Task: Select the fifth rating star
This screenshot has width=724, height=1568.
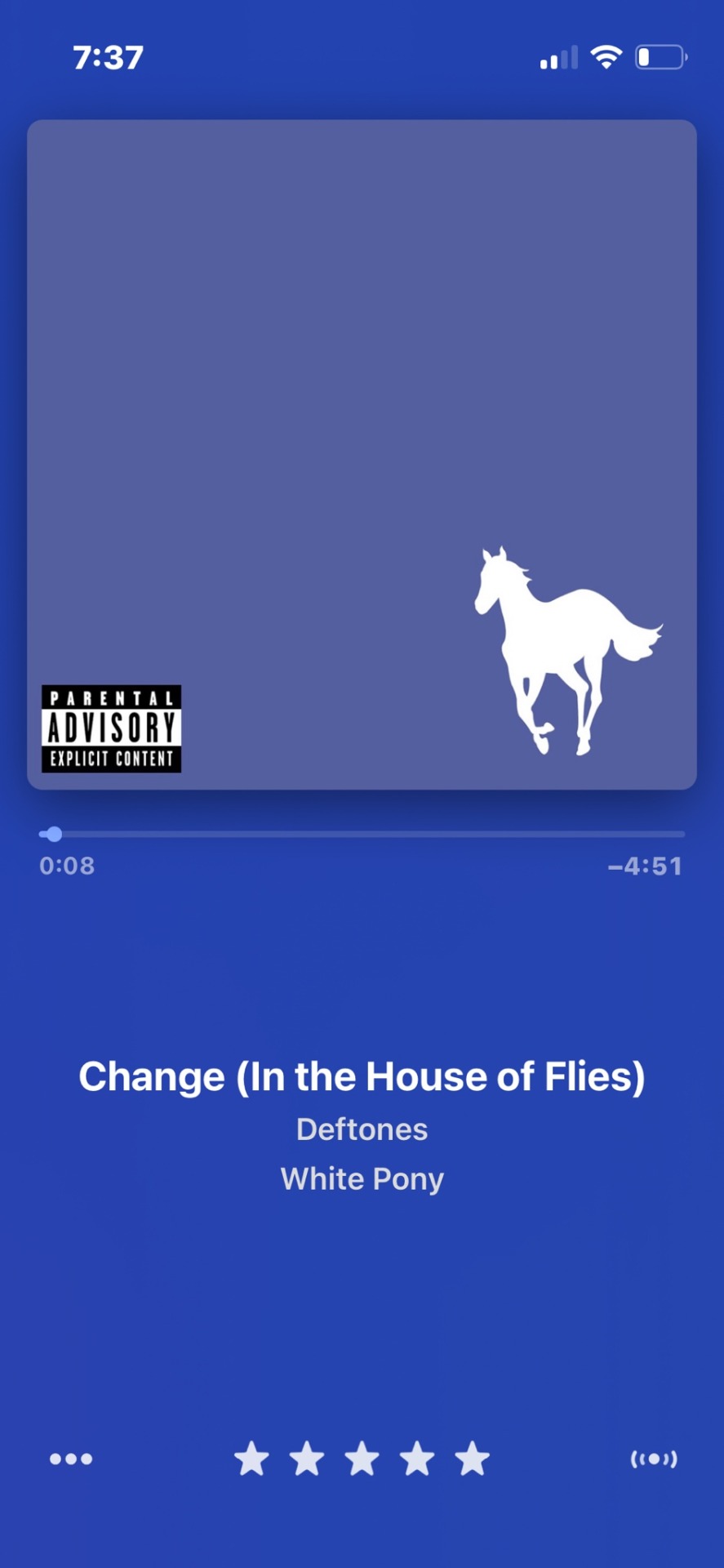Action: (x=473, y=1459)
